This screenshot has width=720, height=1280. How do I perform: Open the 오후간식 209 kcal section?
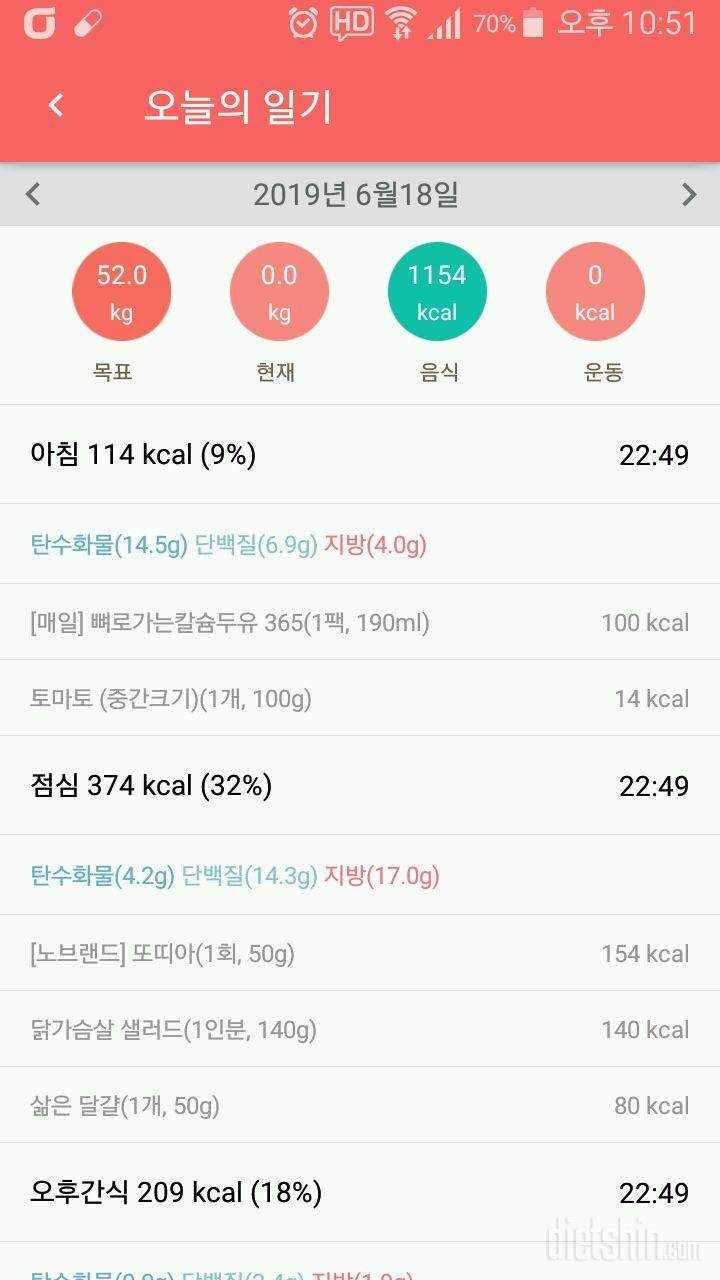point(360,1193)
